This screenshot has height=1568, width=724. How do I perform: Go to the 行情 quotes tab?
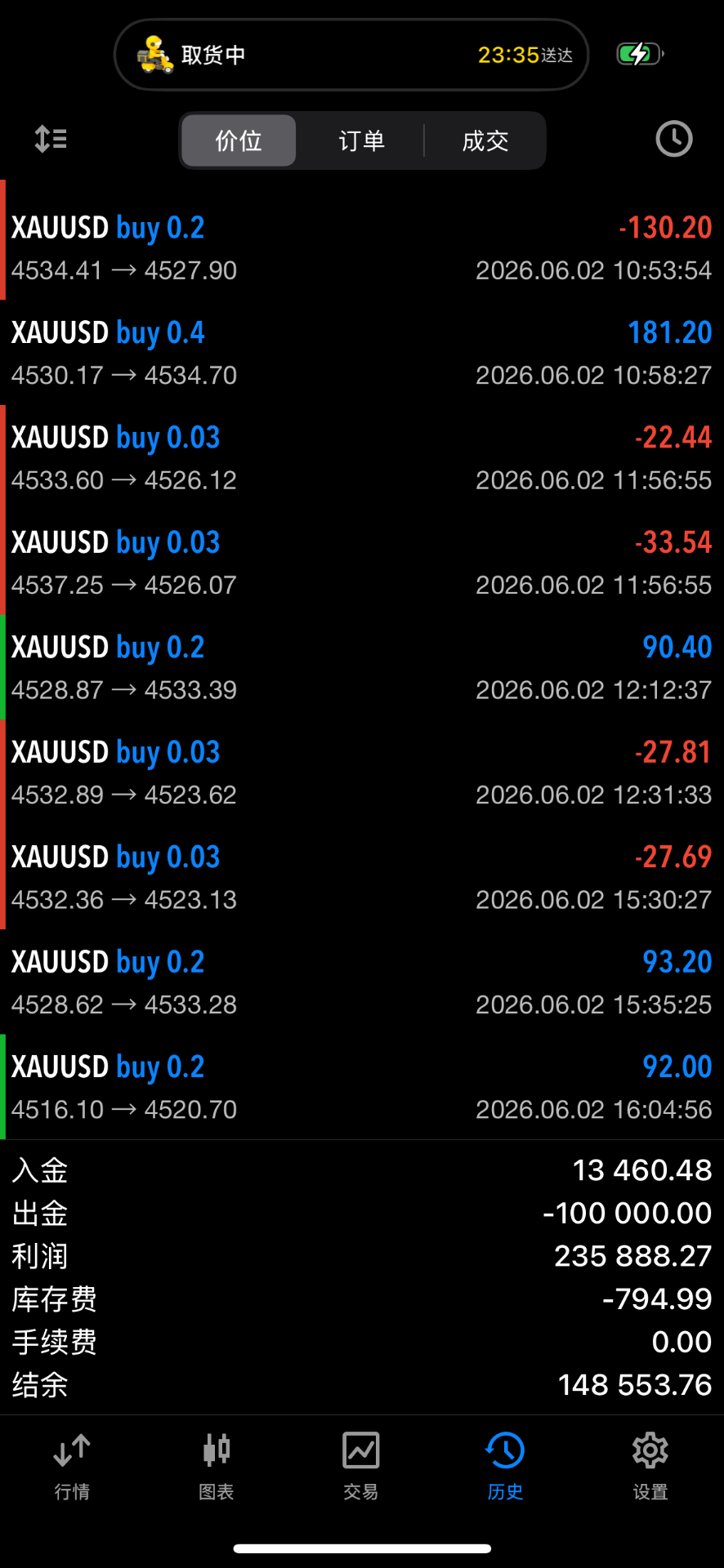click(x=72, y=1467)
